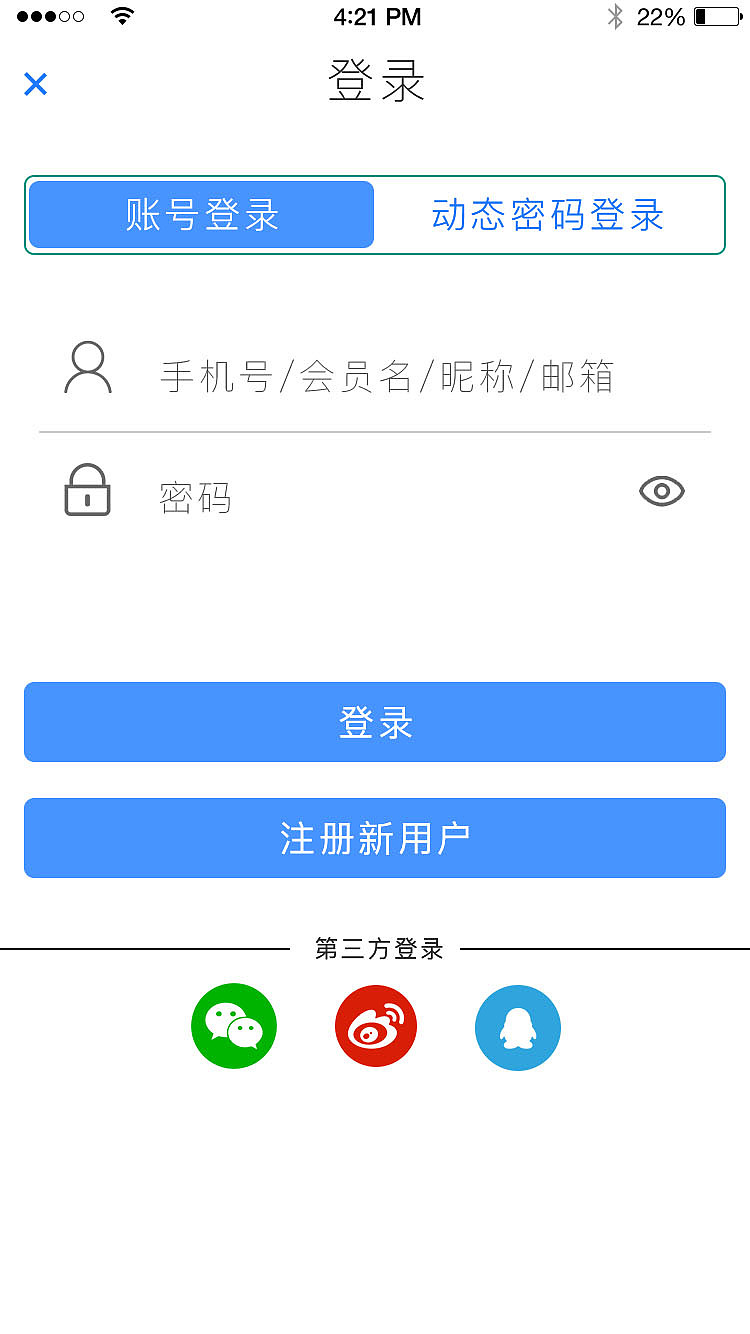Log in with Sina Weibo
Image resolution: width=750 pixels, height=1334 pixels.
pos(376,1026)
